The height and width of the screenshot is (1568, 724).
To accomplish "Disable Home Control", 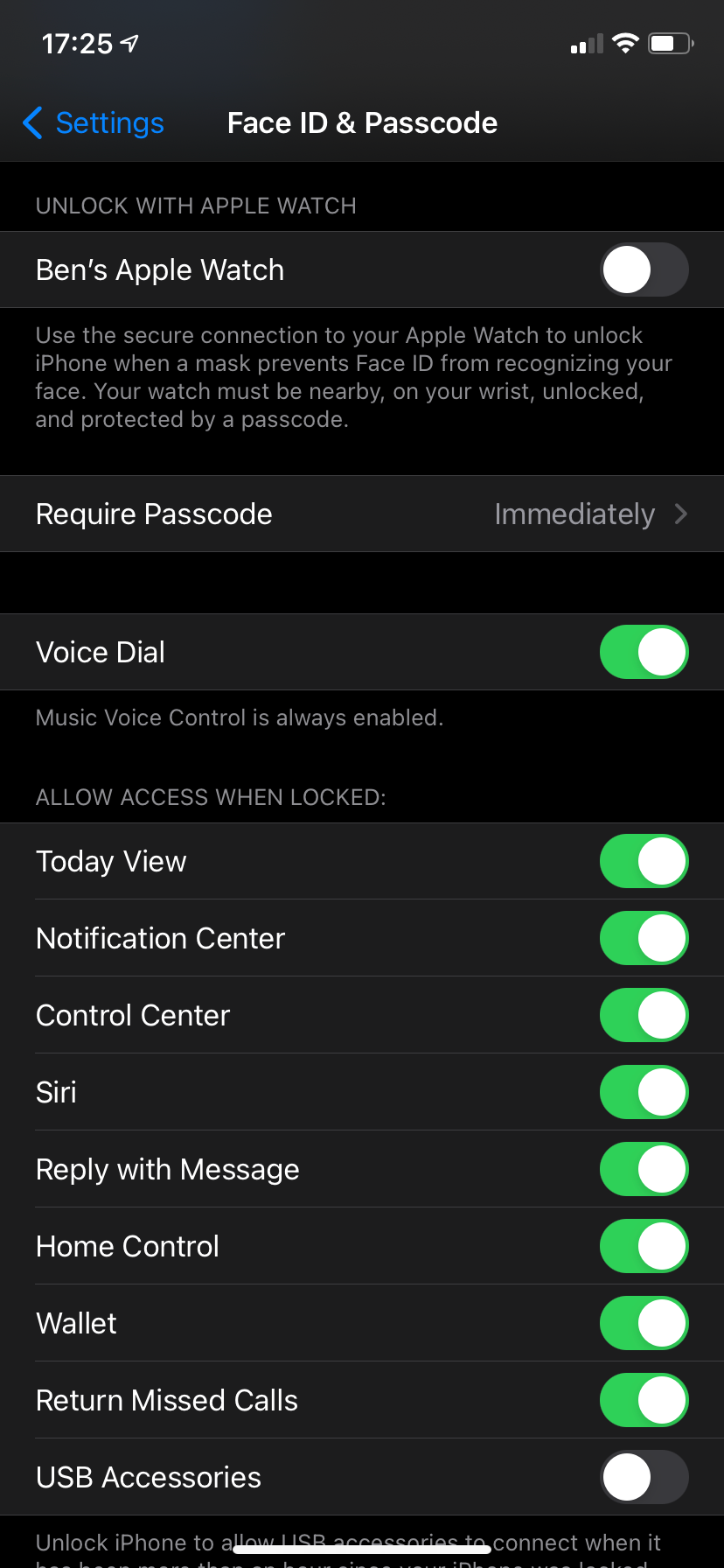I will (x=644, y=1245).
